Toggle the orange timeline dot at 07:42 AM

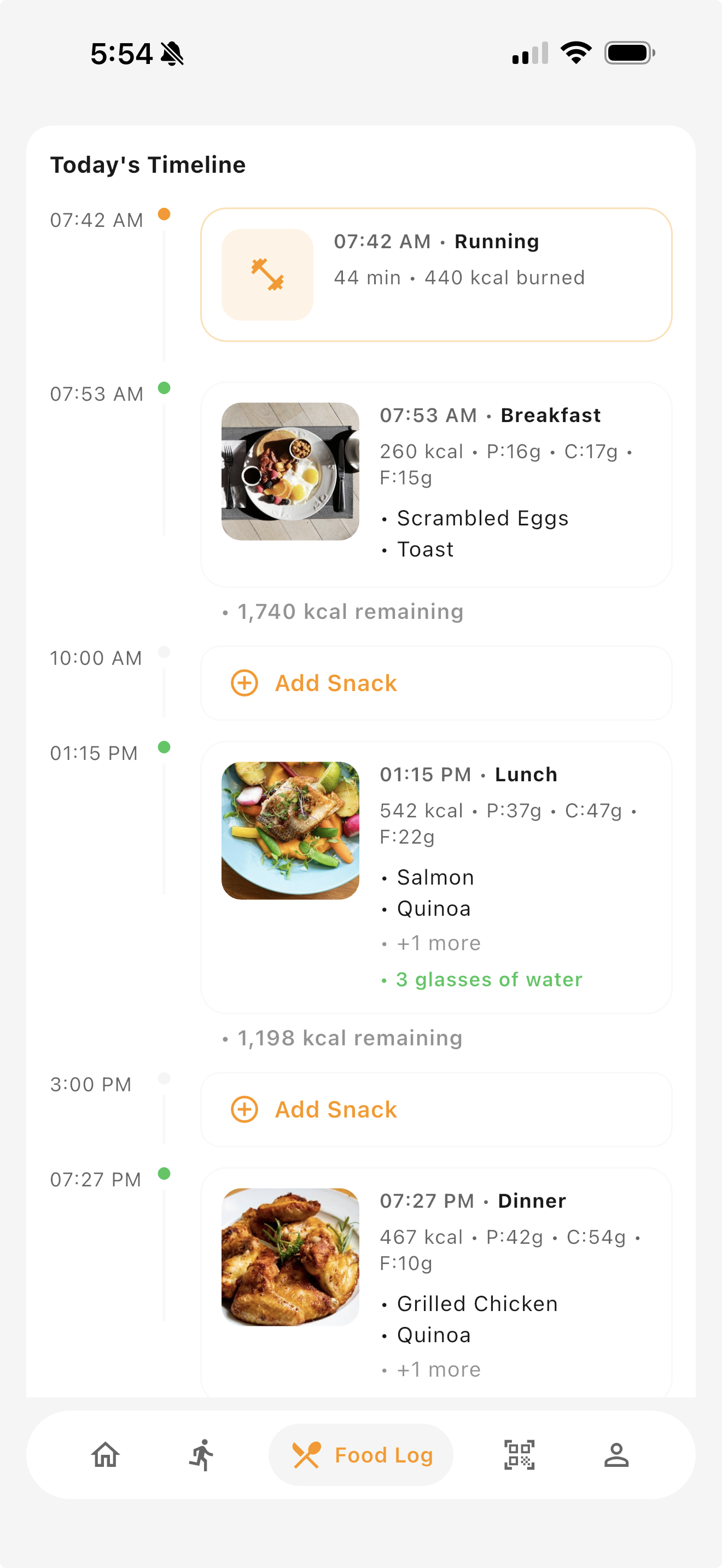[165, 214]
